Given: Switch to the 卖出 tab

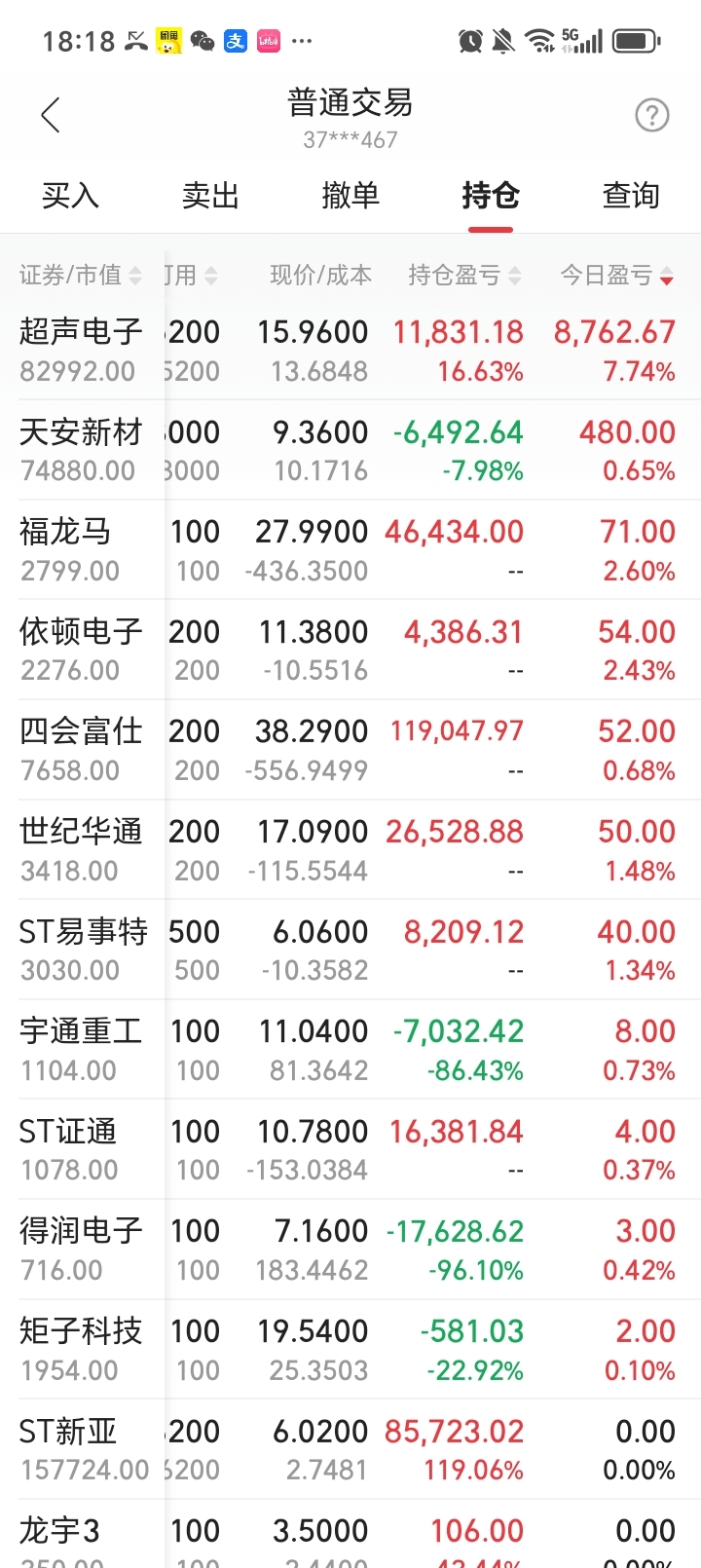Looking at the screenshot, I should pyautogui.click(x=210, y=196).
